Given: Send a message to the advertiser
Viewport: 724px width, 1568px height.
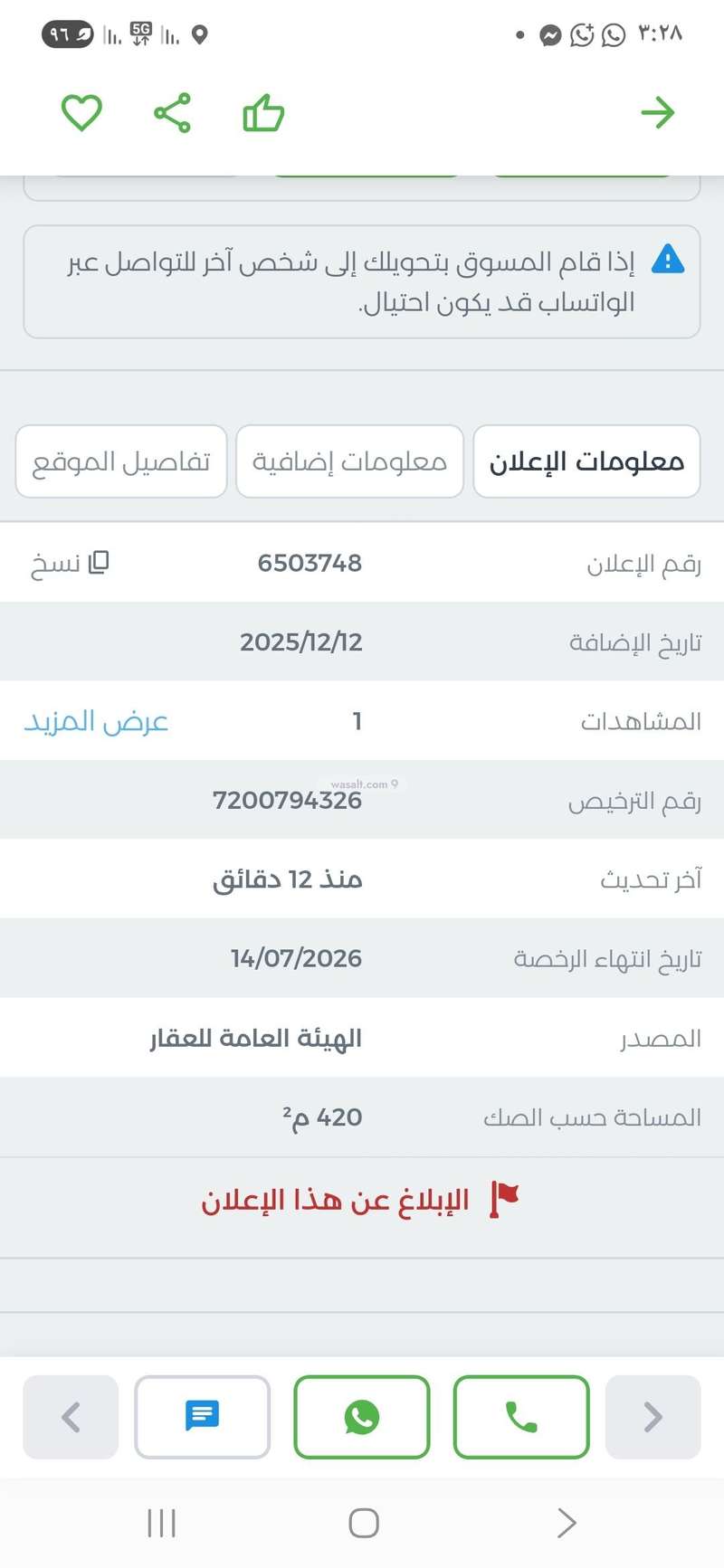Looking at the screenshot, I should (202, 1417).
